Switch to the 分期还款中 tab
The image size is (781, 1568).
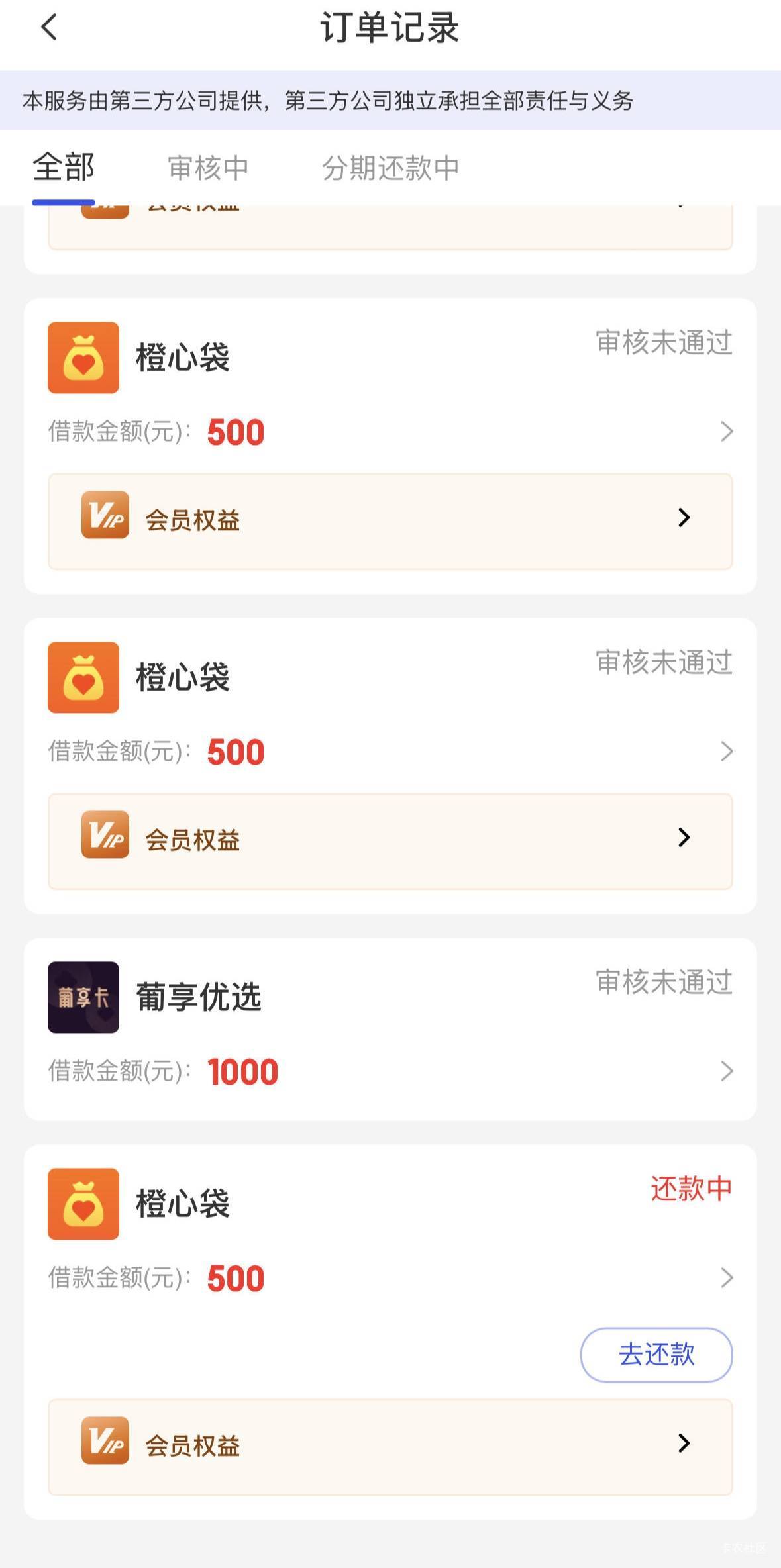pyautogui.click(x=390, y=168)
